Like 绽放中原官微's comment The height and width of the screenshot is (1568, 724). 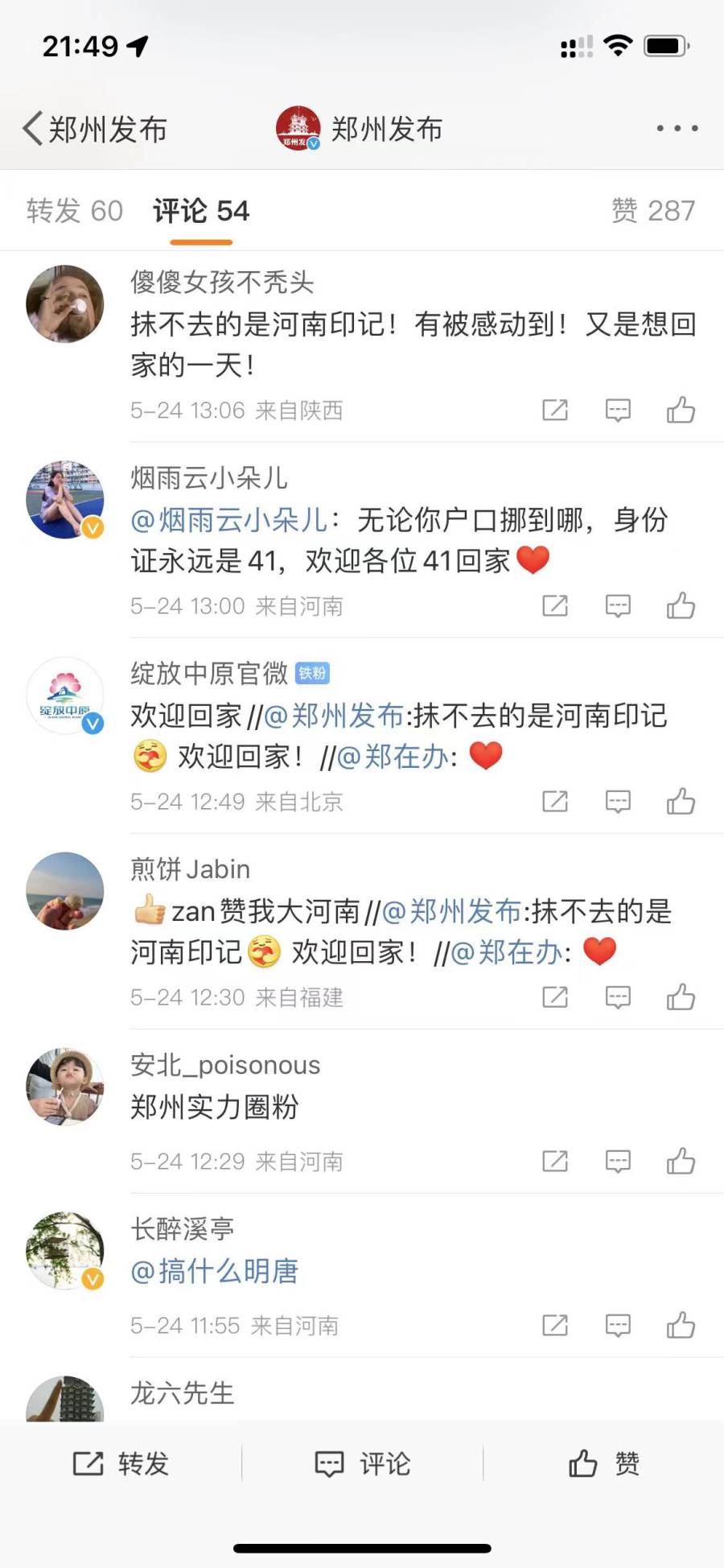(681, 802)
